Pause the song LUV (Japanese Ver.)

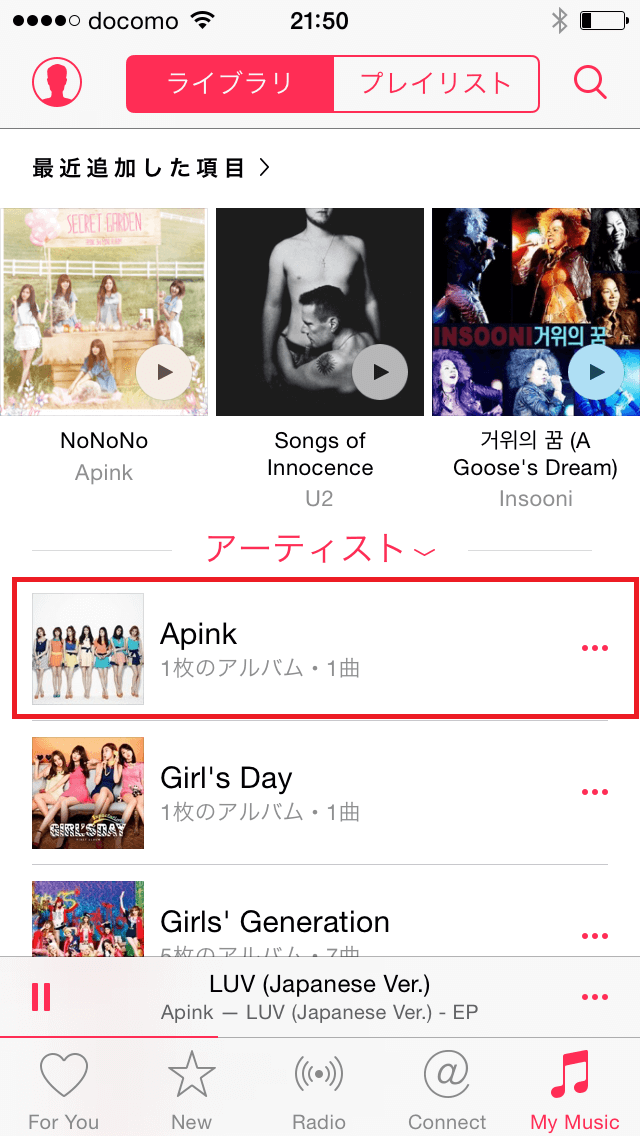coord(41,996)
